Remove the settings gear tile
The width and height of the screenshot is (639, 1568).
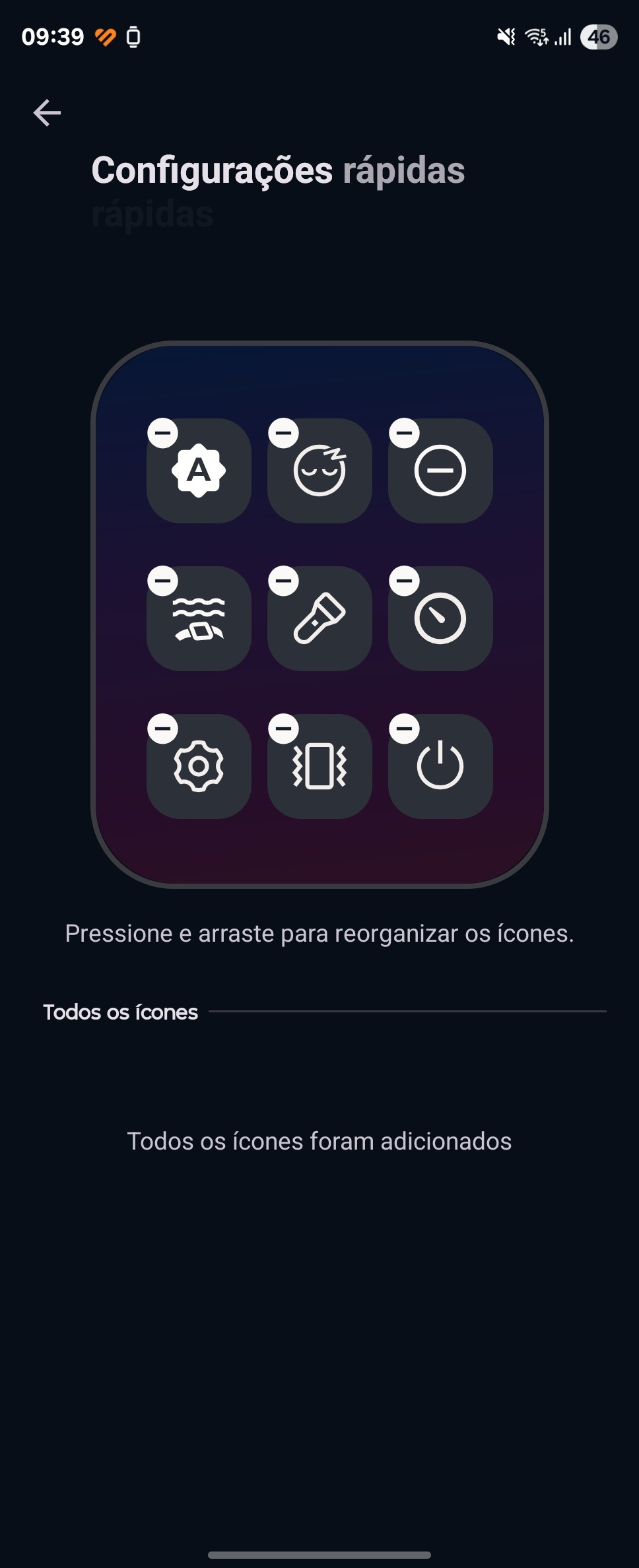pyautogui.click(x=162, y=729)
